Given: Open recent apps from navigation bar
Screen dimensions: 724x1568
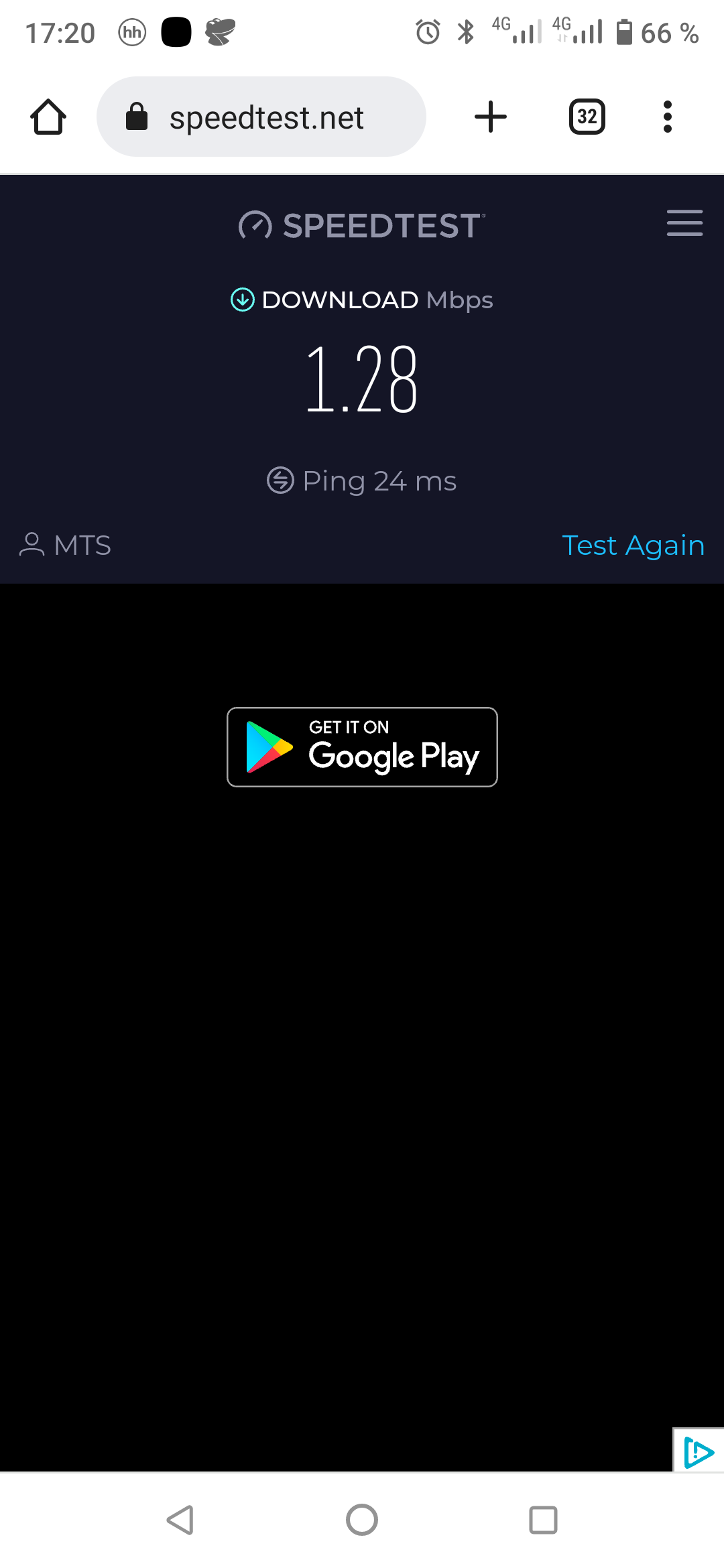Looking at the screenshot, I should point(543,1520).
